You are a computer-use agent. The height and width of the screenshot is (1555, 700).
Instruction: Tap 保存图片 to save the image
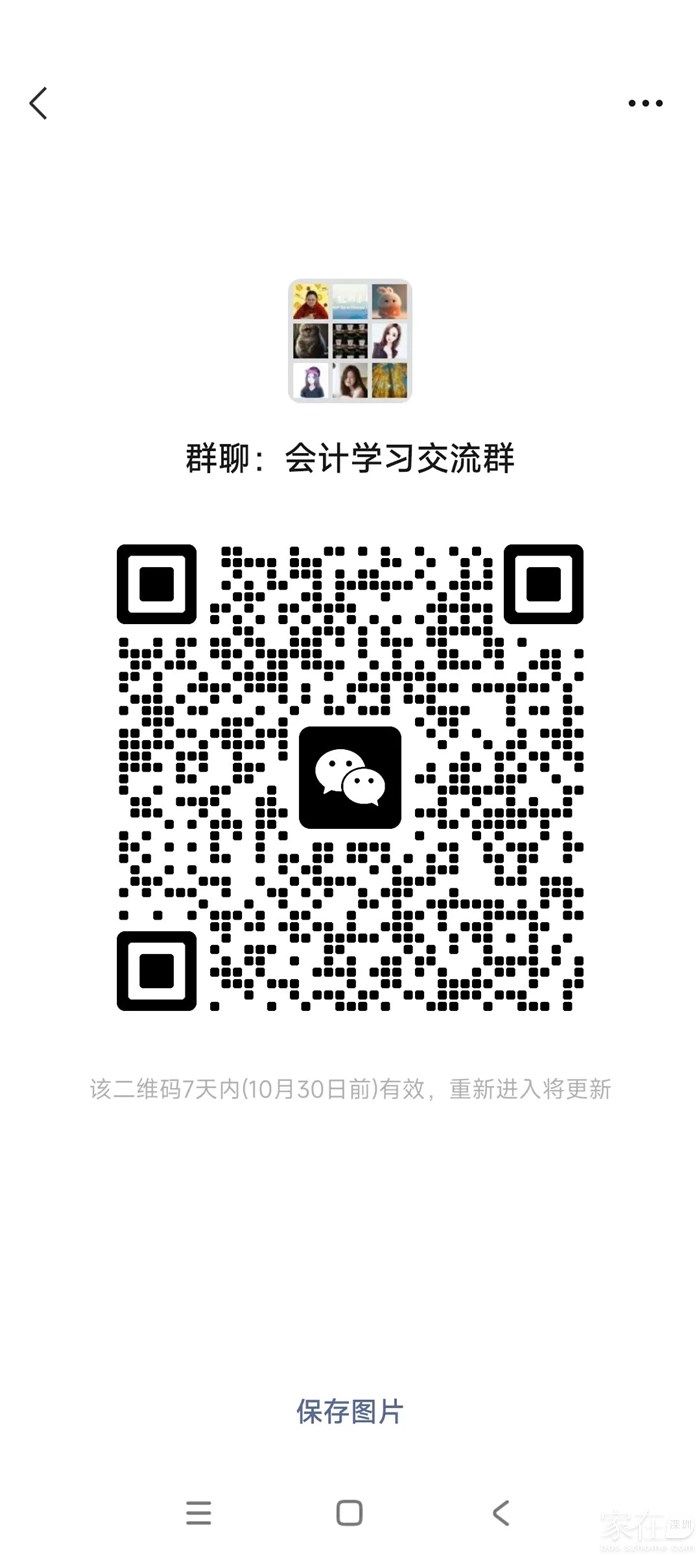(x=350, y=1411)
